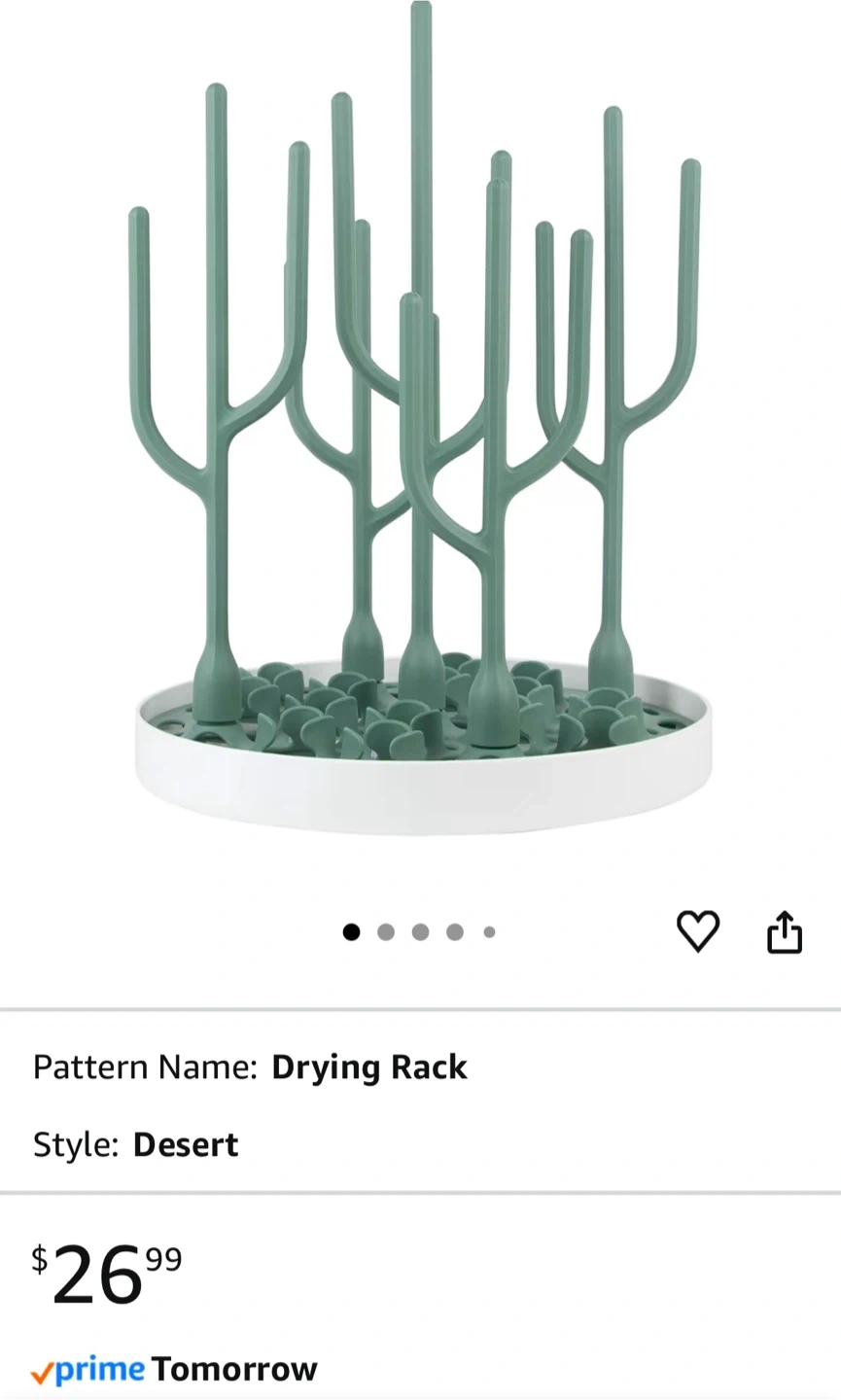Add the drying rack to your wishlist
The image size is (841, 1400).
point(697,931)
